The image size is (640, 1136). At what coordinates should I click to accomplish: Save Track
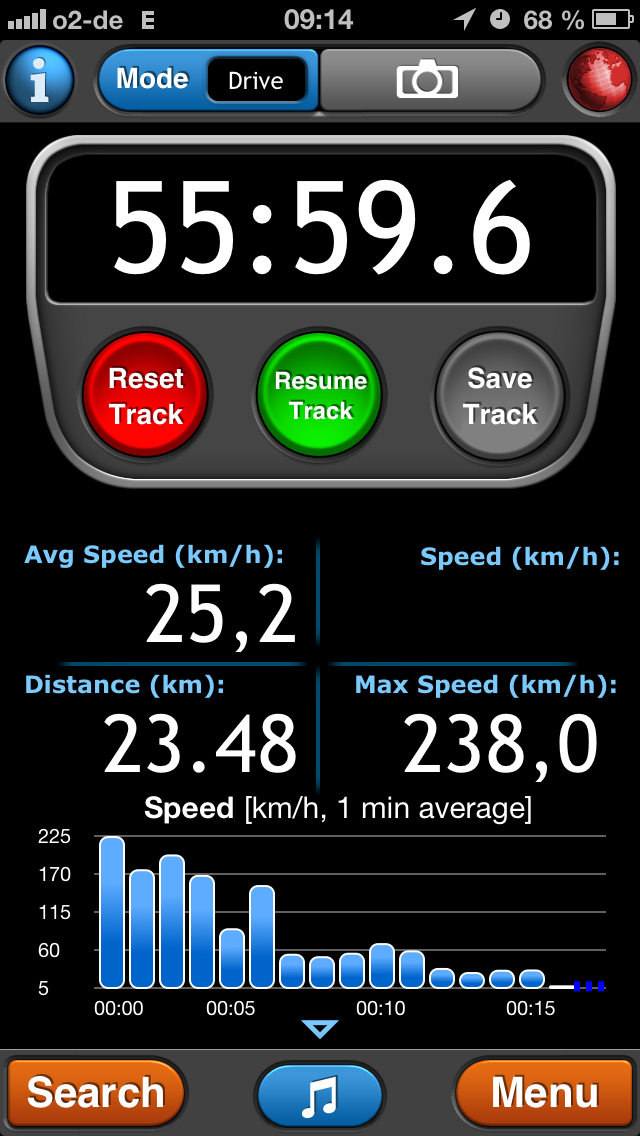(x=499, y=396)
